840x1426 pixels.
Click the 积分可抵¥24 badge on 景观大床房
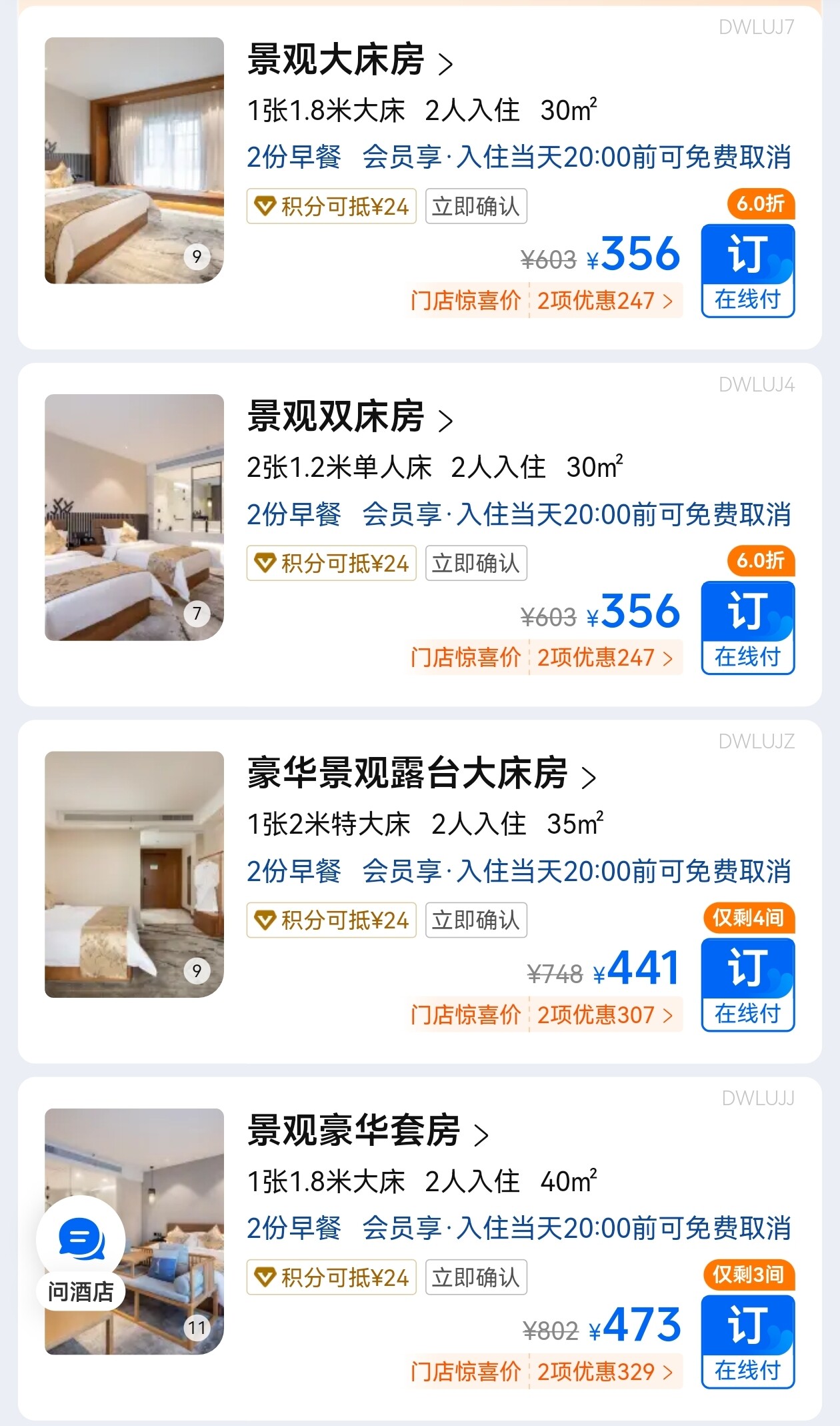point(331,207)
